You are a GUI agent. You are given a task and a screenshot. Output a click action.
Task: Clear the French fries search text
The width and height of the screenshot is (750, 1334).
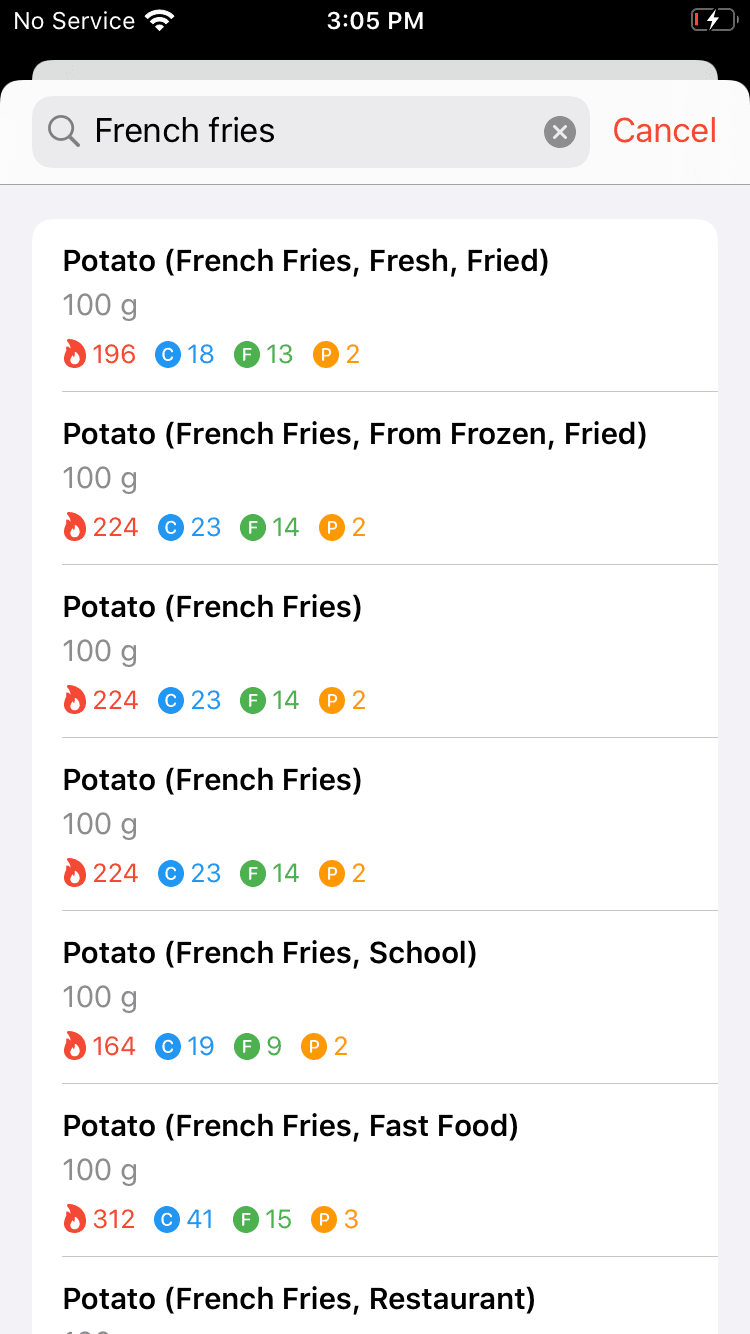pos(560,132)
